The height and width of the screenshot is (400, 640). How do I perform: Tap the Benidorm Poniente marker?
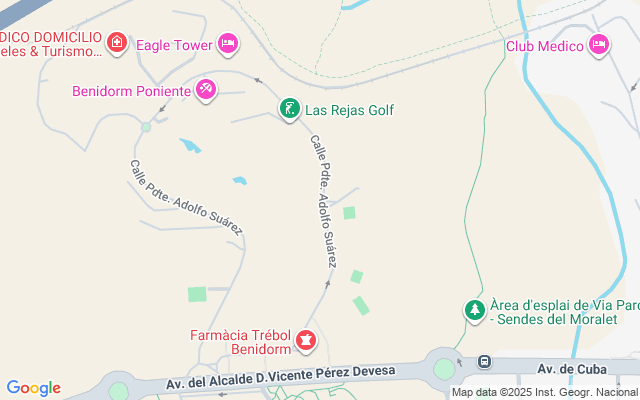click(205, 90)
